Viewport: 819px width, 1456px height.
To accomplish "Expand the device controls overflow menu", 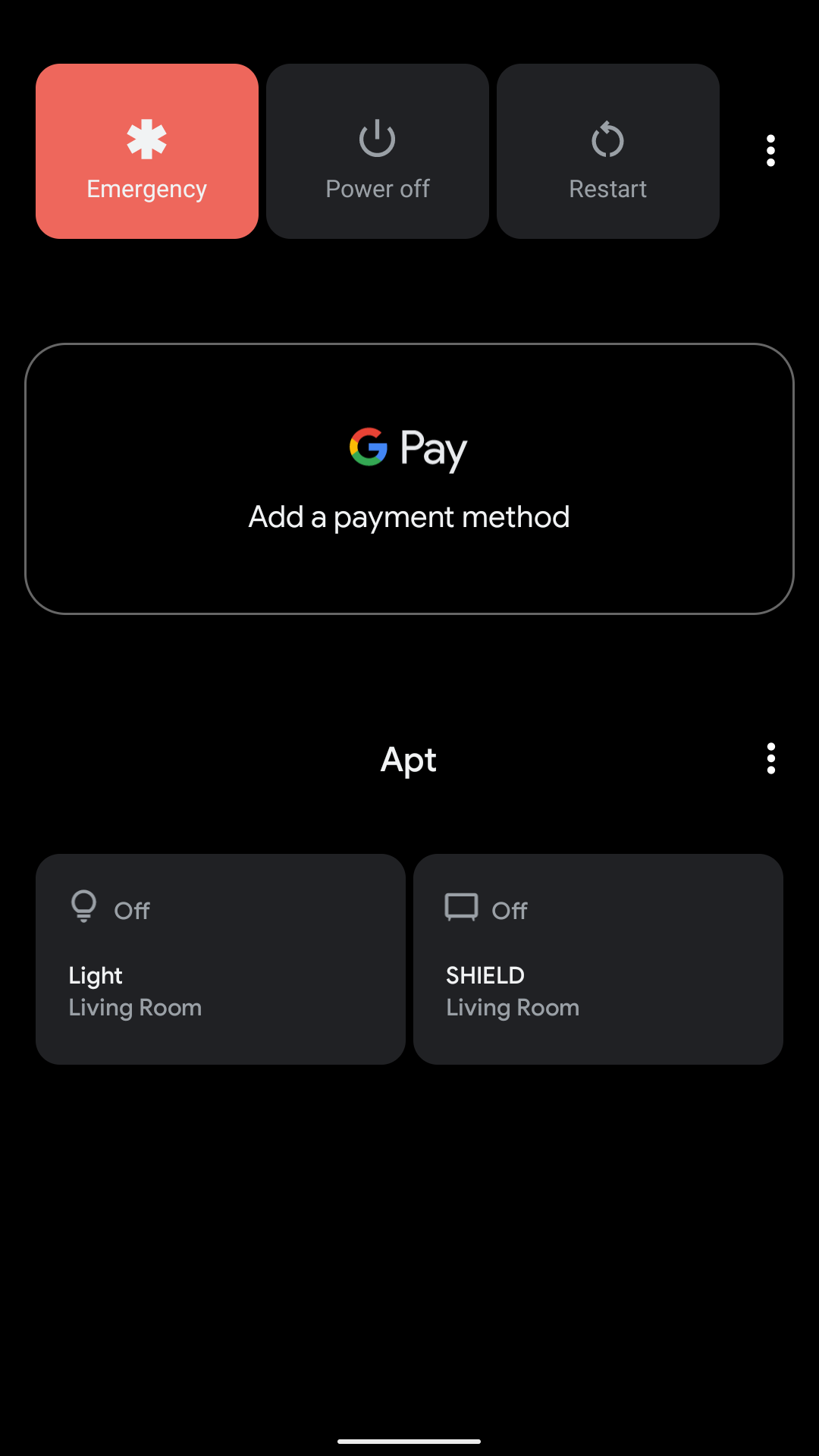I will pos(771,759).
